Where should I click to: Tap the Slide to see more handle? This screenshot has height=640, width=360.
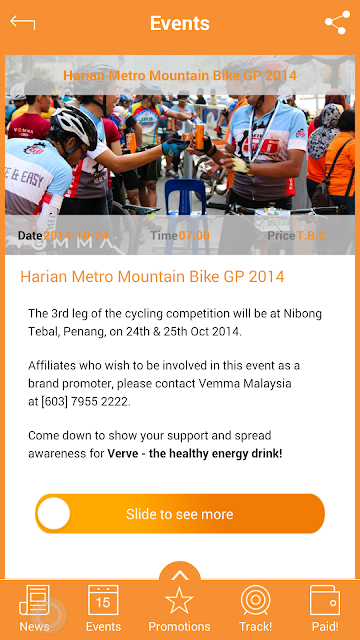coord(53,513)
